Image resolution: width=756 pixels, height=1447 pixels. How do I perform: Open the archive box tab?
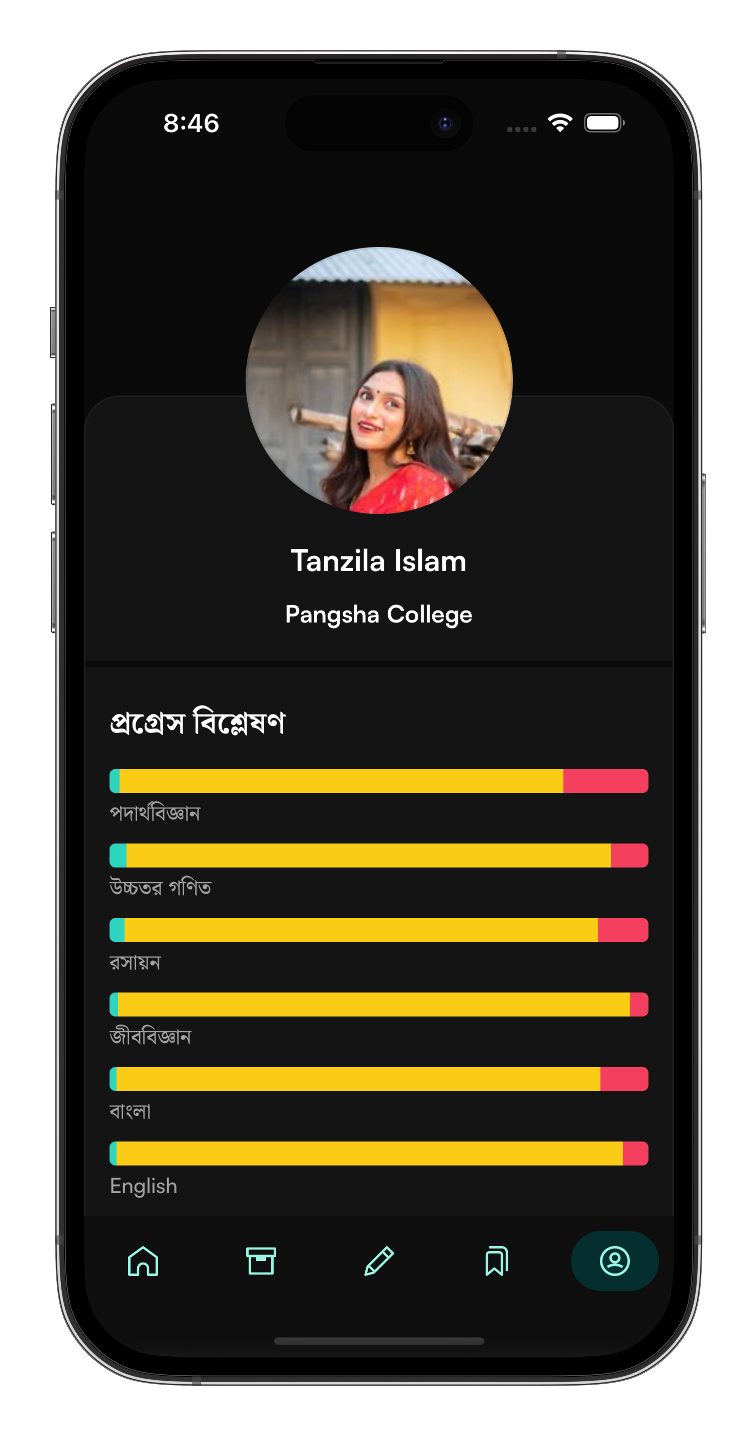(x=261, y=1261)
